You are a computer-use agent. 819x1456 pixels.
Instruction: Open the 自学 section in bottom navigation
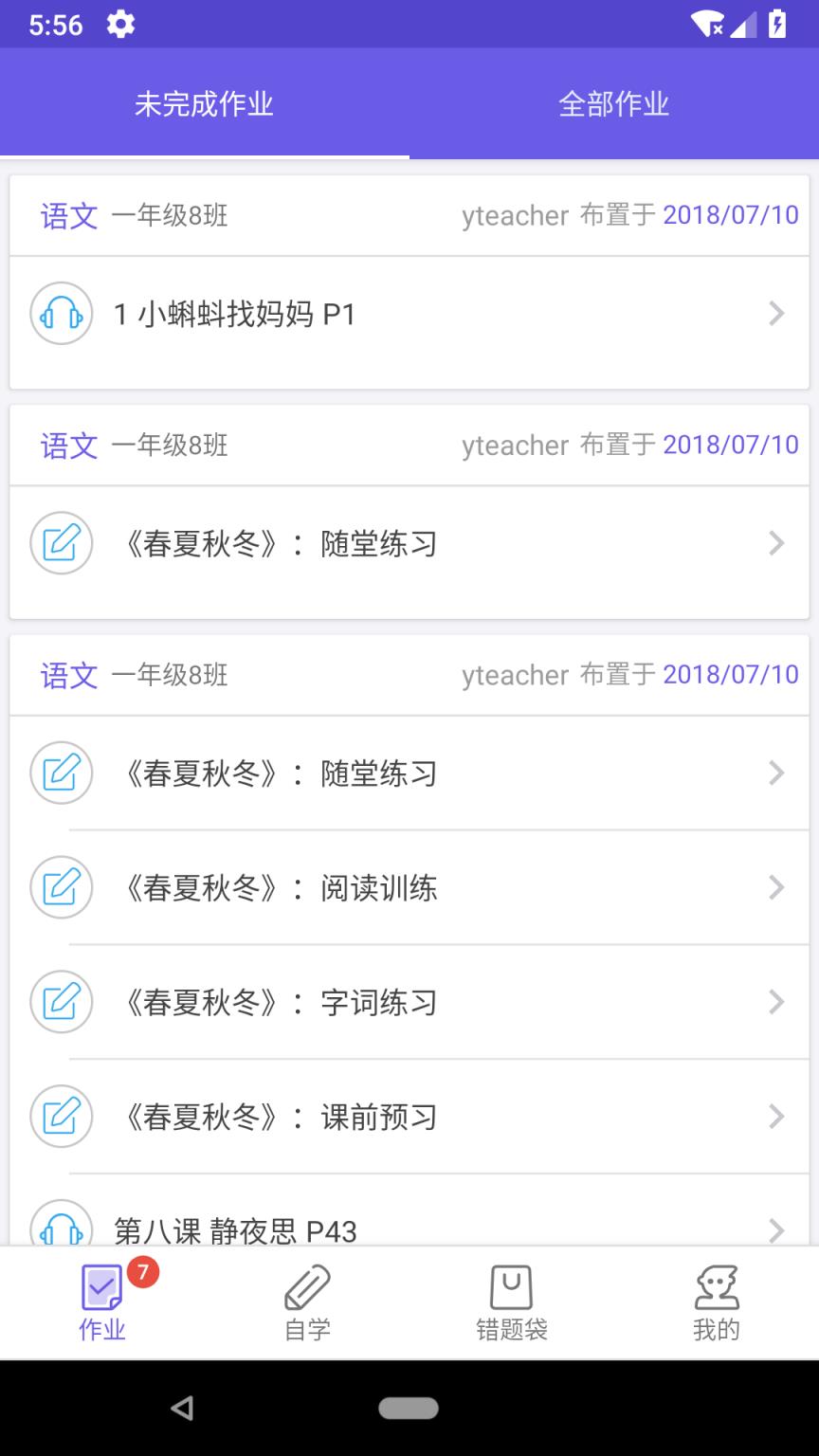coord(305,1301)
